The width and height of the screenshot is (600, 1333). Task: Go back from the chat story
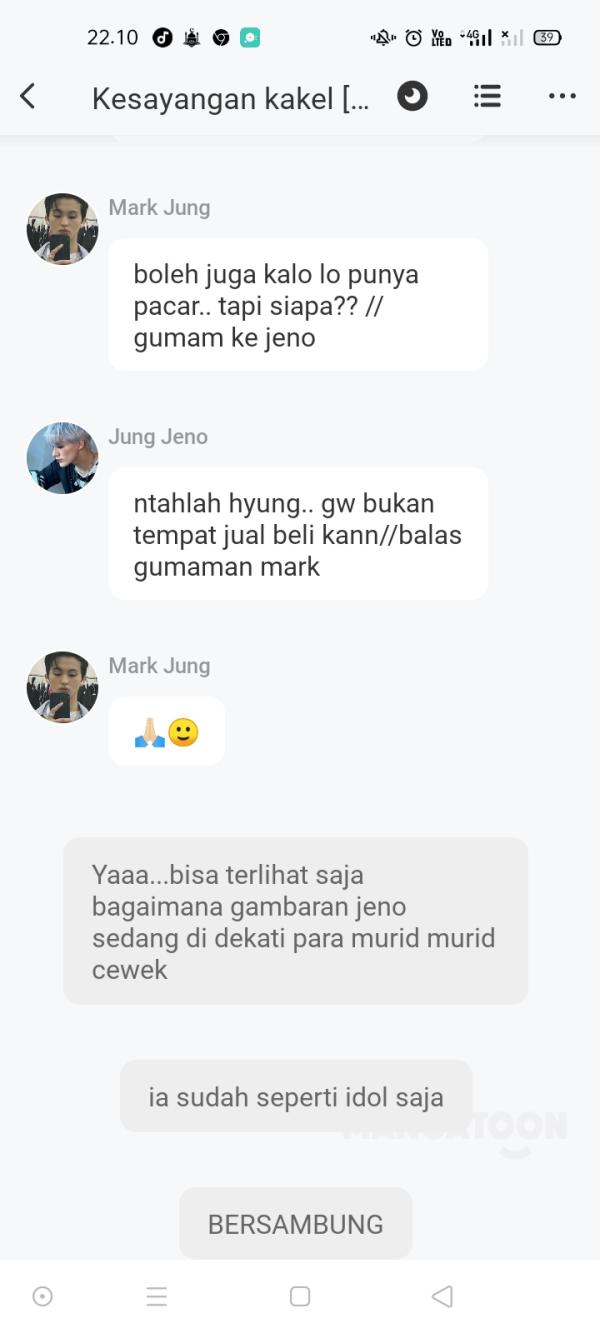(28, 96)
